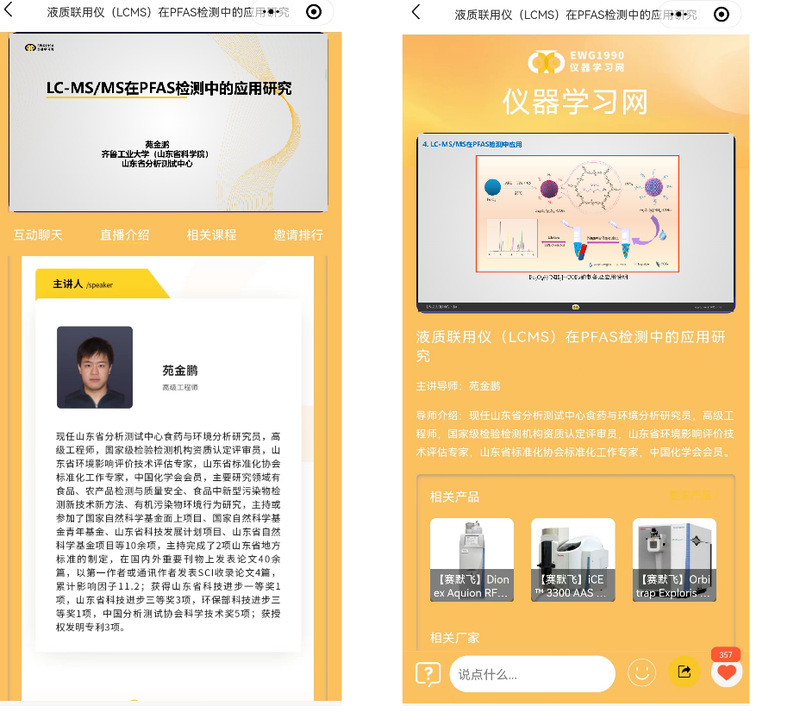View the 邀请排行 tab
Screen dimensions: 800x725
(x=298, y=235)
